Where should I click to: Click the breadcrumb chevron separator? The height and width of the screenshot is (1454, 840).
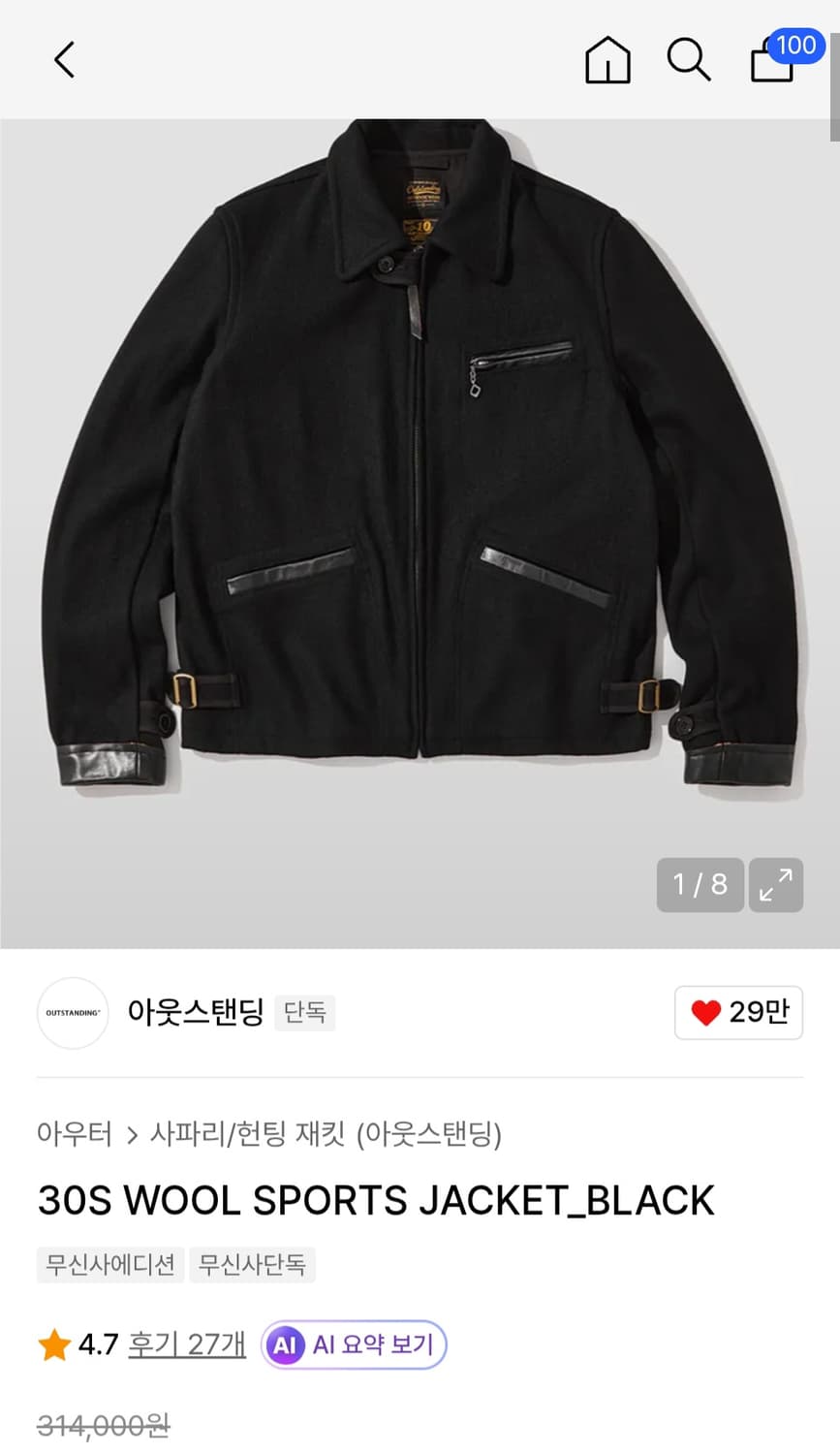131,1133
